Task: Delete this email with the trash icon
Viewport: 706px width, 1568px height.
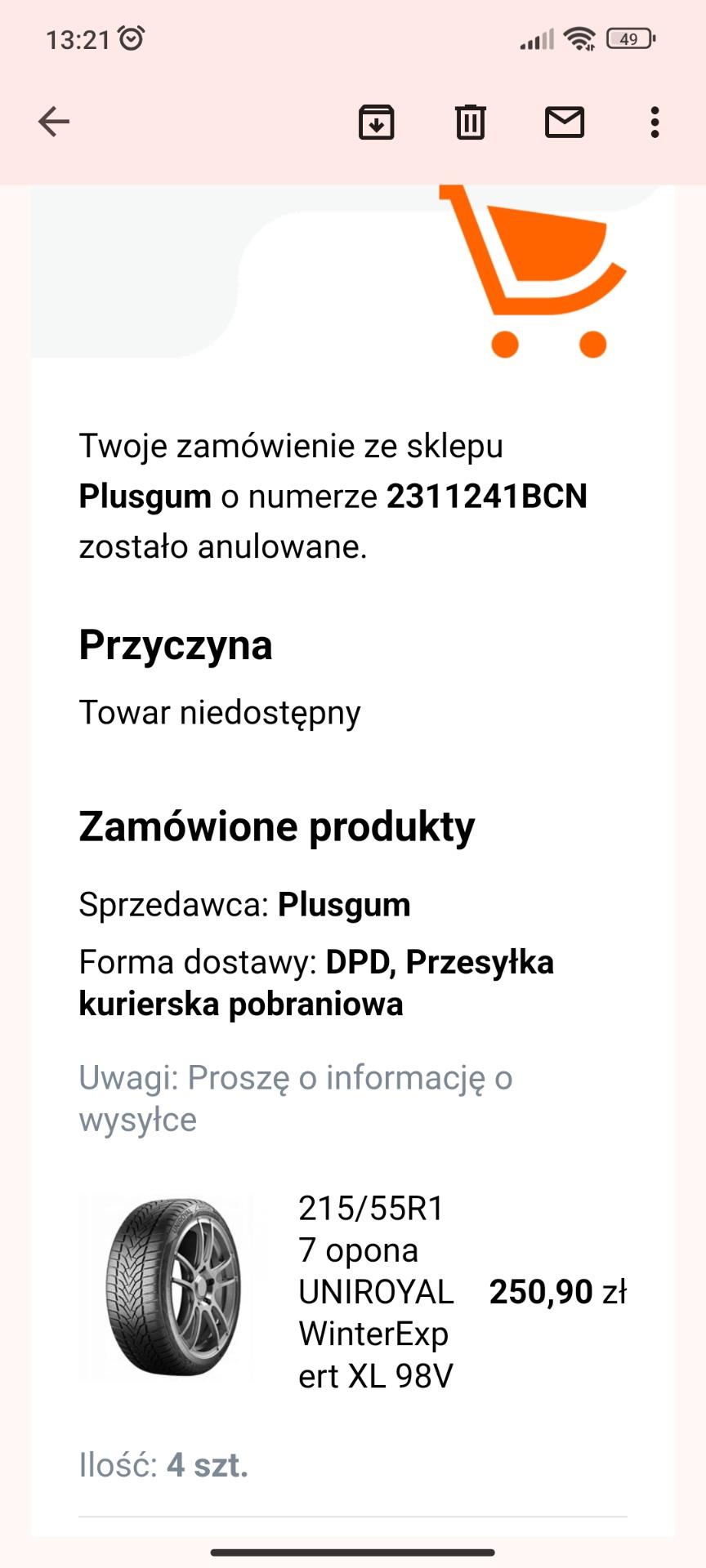Action: pyautogui.click(x=470, y=122)
